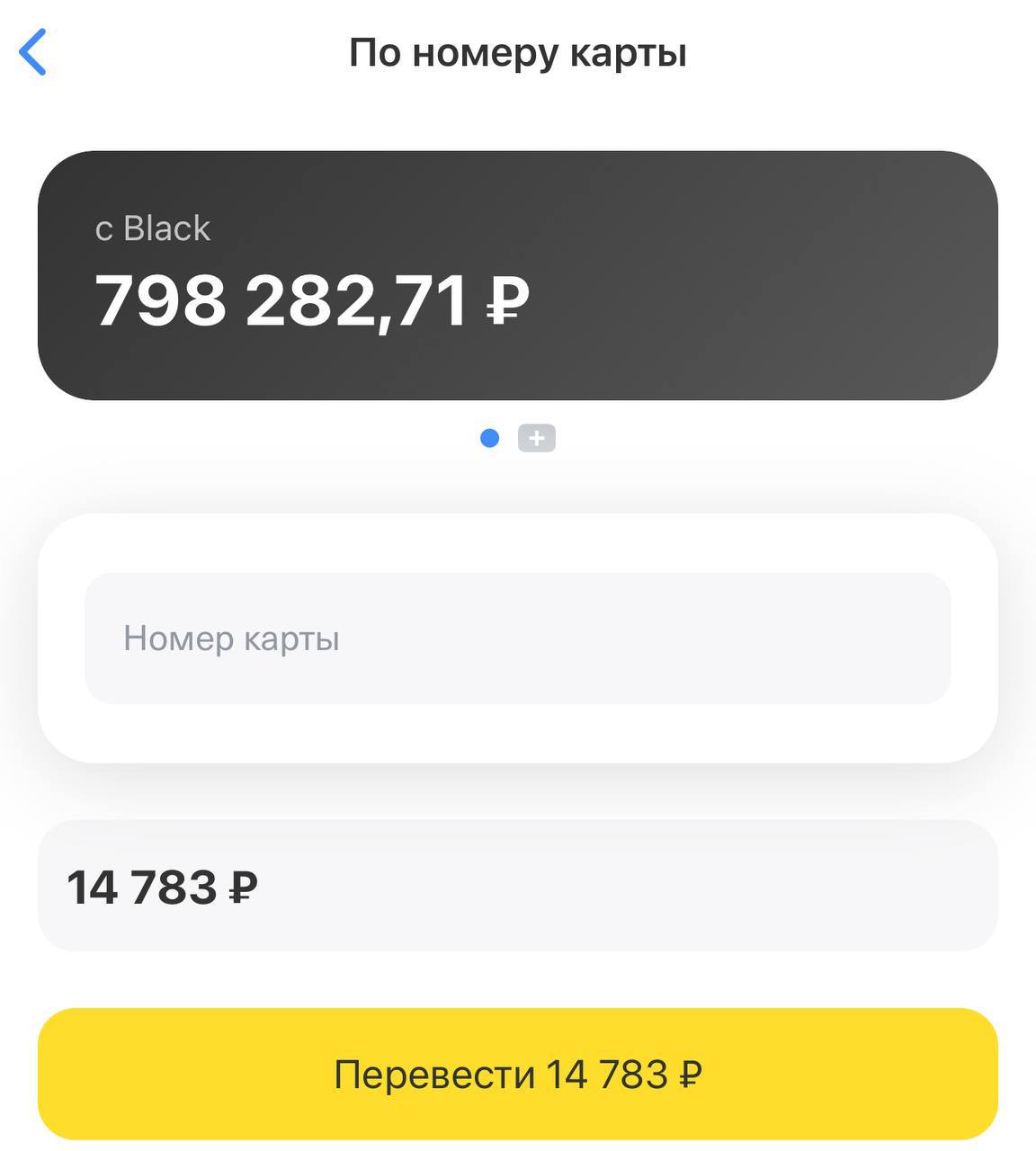The image size is (1036, 1151).
Task: Focus the Номер карты input field
Action: coord(517,638)
